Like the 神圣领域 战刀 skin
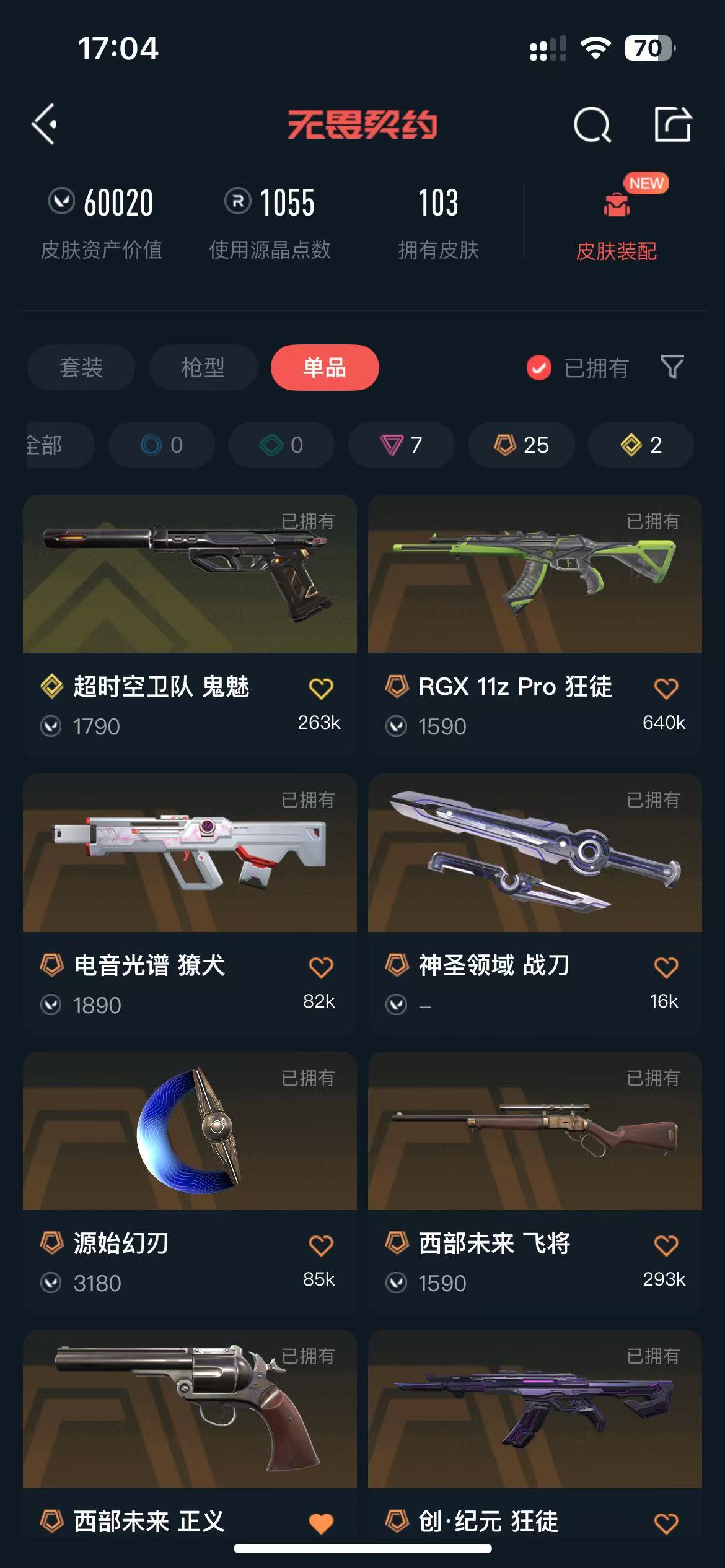The image size is (725, 1568). pyautogui.click(x=666, y=967)
